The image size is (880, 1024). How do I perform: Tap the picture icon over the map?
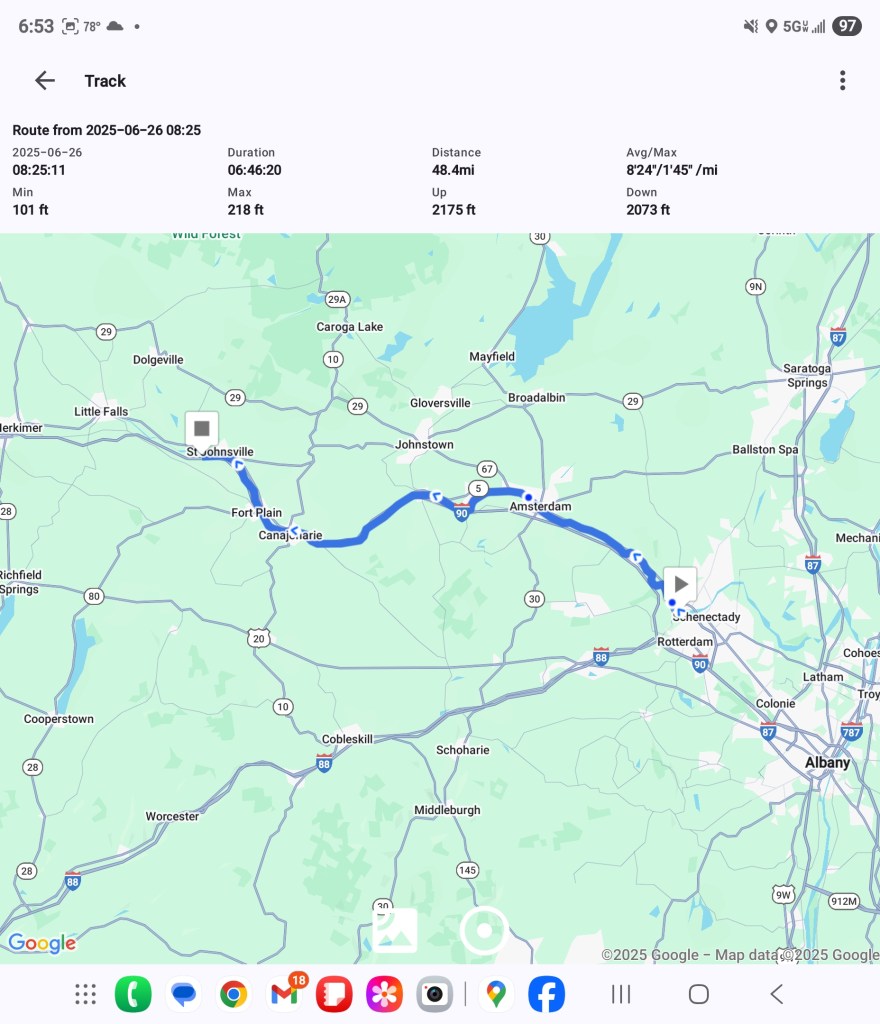tap(395, 930)
